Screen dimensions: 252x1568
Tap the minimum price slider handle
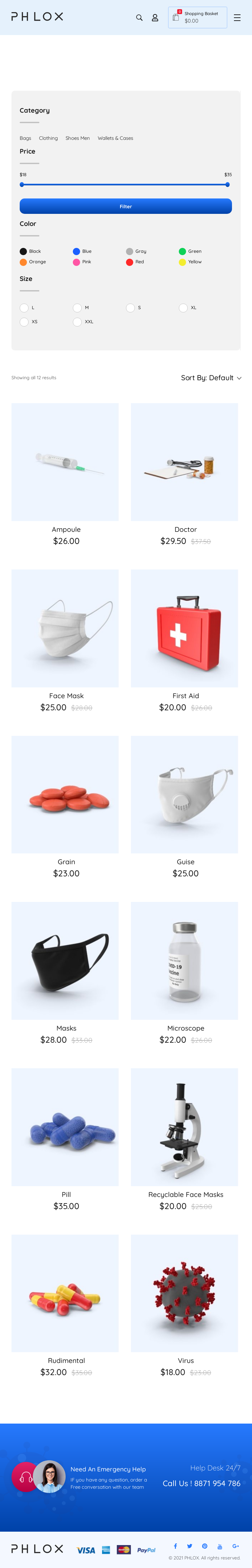pyautogui.click(x=22, y=184)
